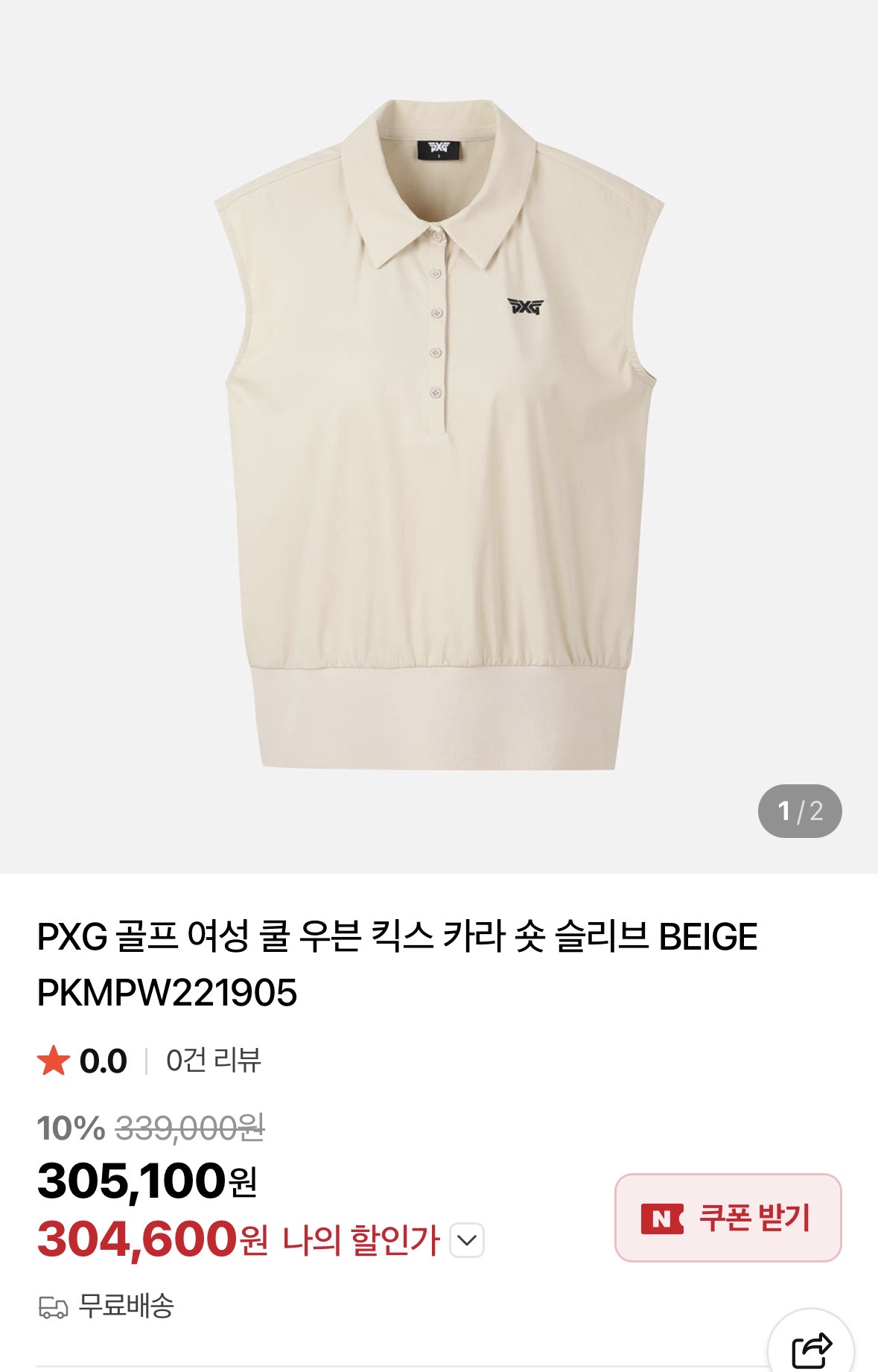Open the 0건 리뷰 reviews

213,1060
